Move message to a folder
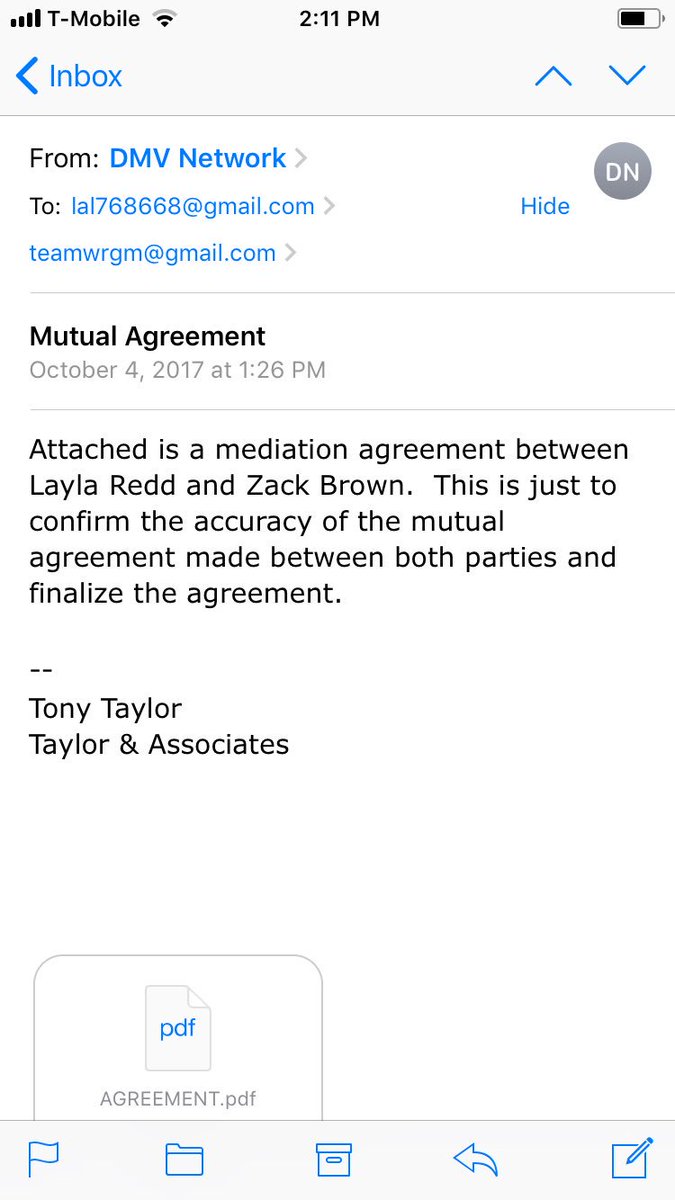This screenshot has height=1200, width=675. click(x=184, y=1159)
